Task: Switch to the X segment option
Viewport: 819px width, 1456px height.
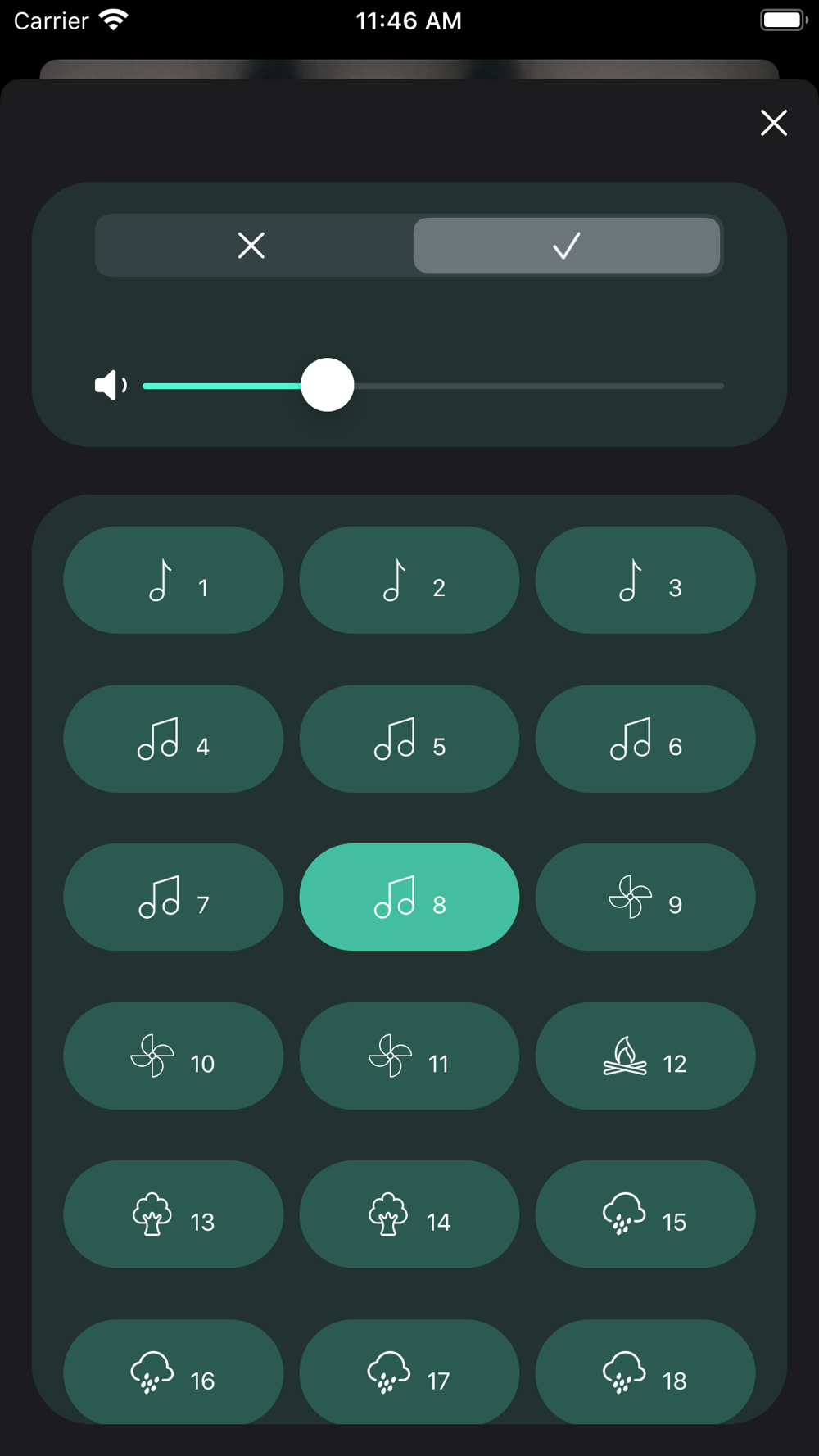Action: [x=251, y=245]
